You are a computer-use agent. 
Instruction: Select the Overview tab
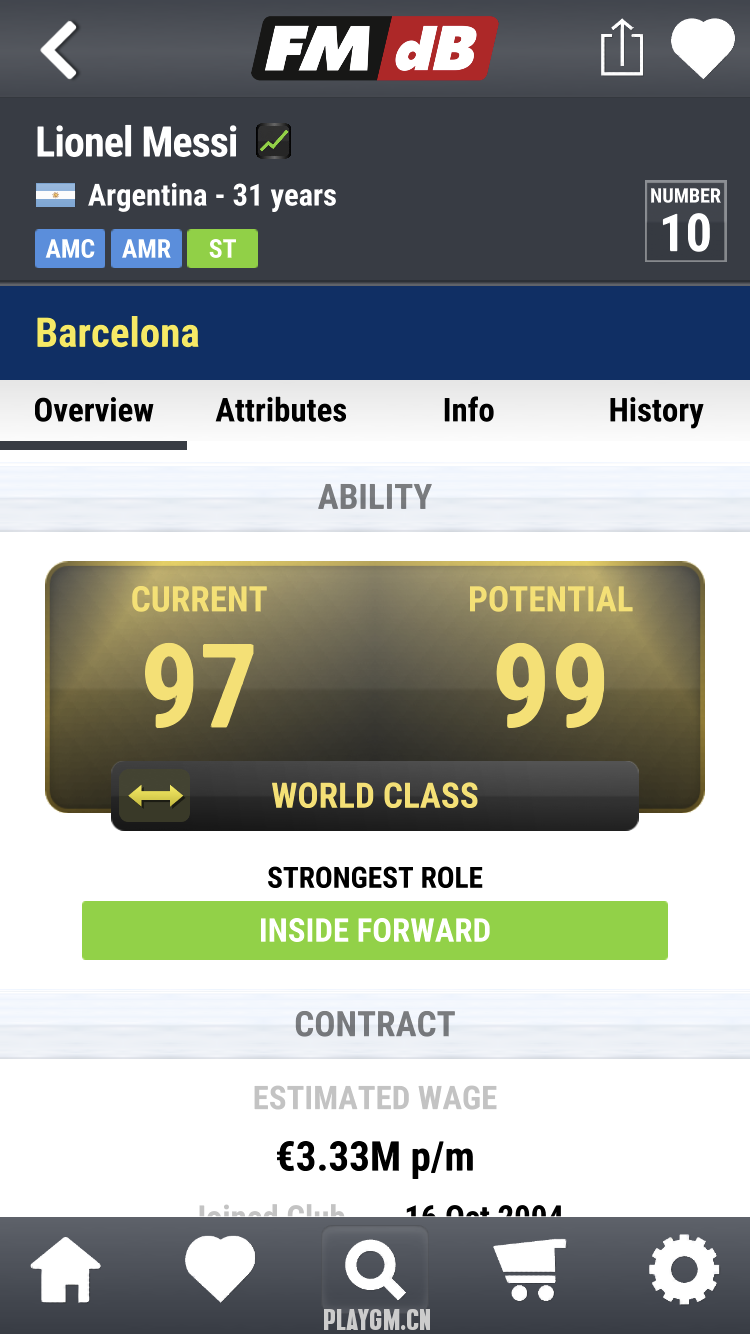(94, 410)
